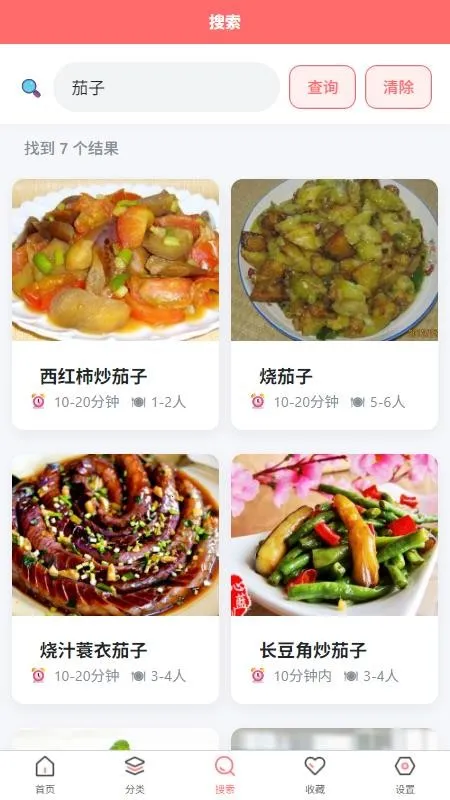Select the 搜索 tab

tap(225, 775)
